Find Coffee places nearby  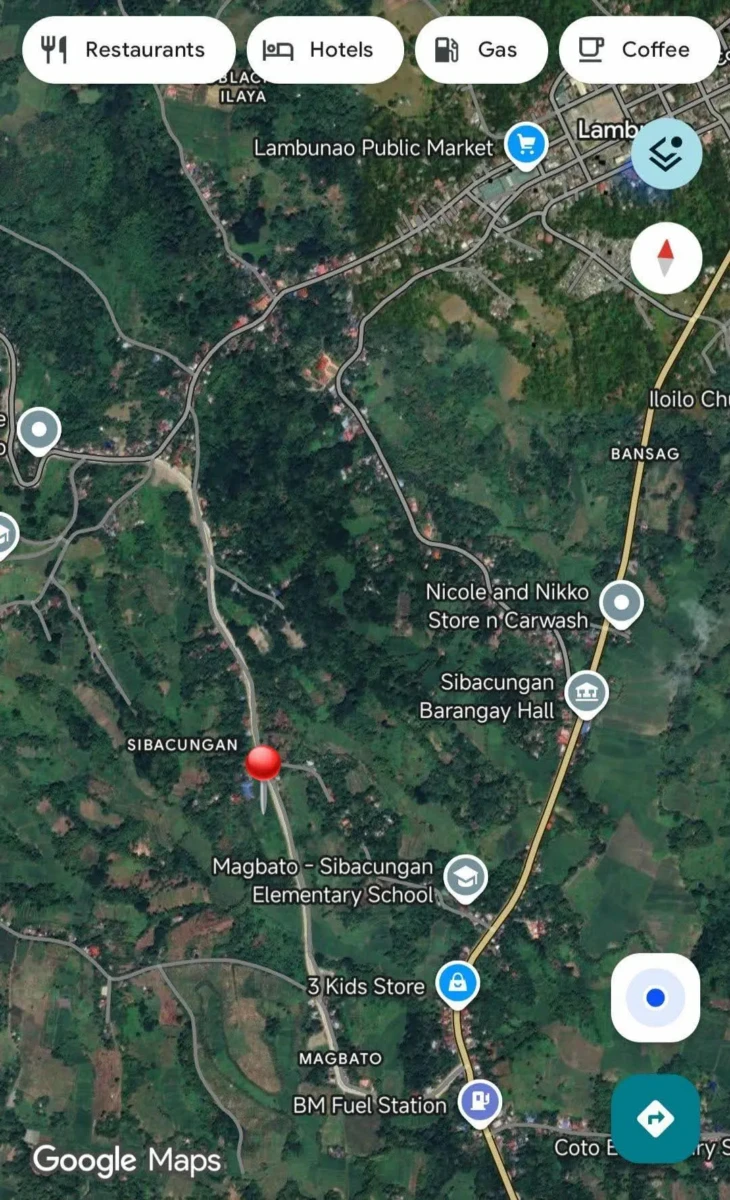(x=637, y=50)
